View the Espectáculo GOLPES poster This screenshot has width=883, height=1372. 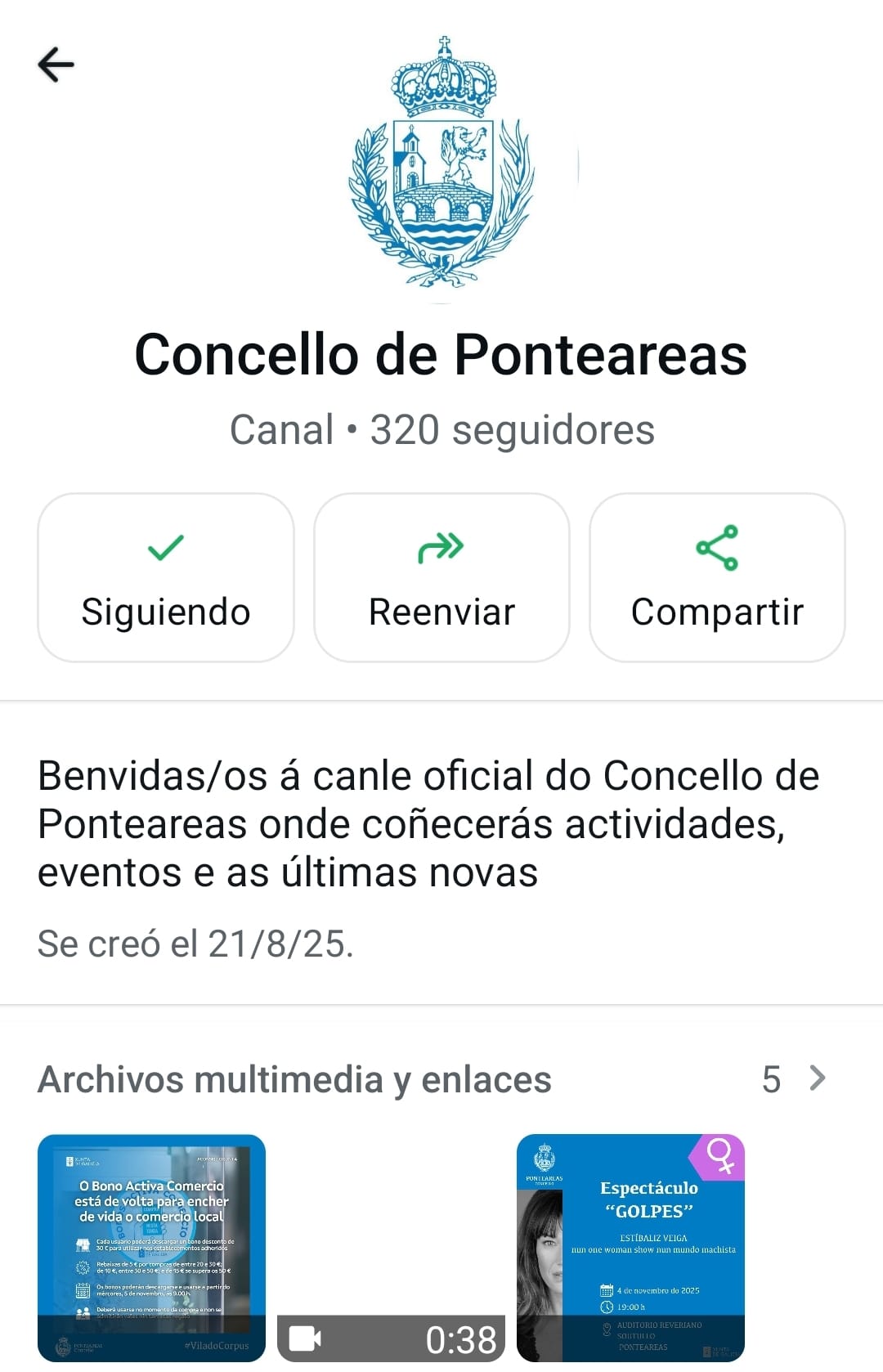click(x=630, y=1248)
